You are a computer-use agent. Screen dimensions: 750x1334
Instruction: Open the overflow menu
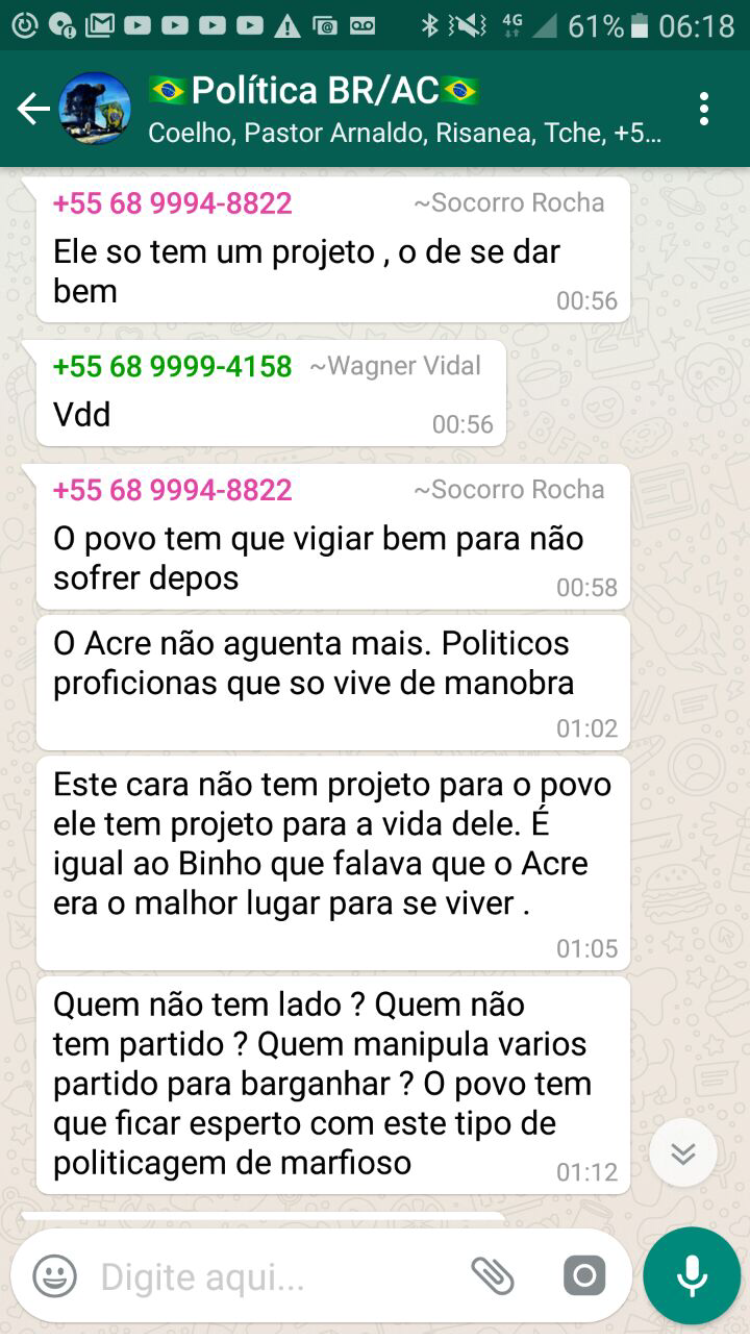point(704,108)
